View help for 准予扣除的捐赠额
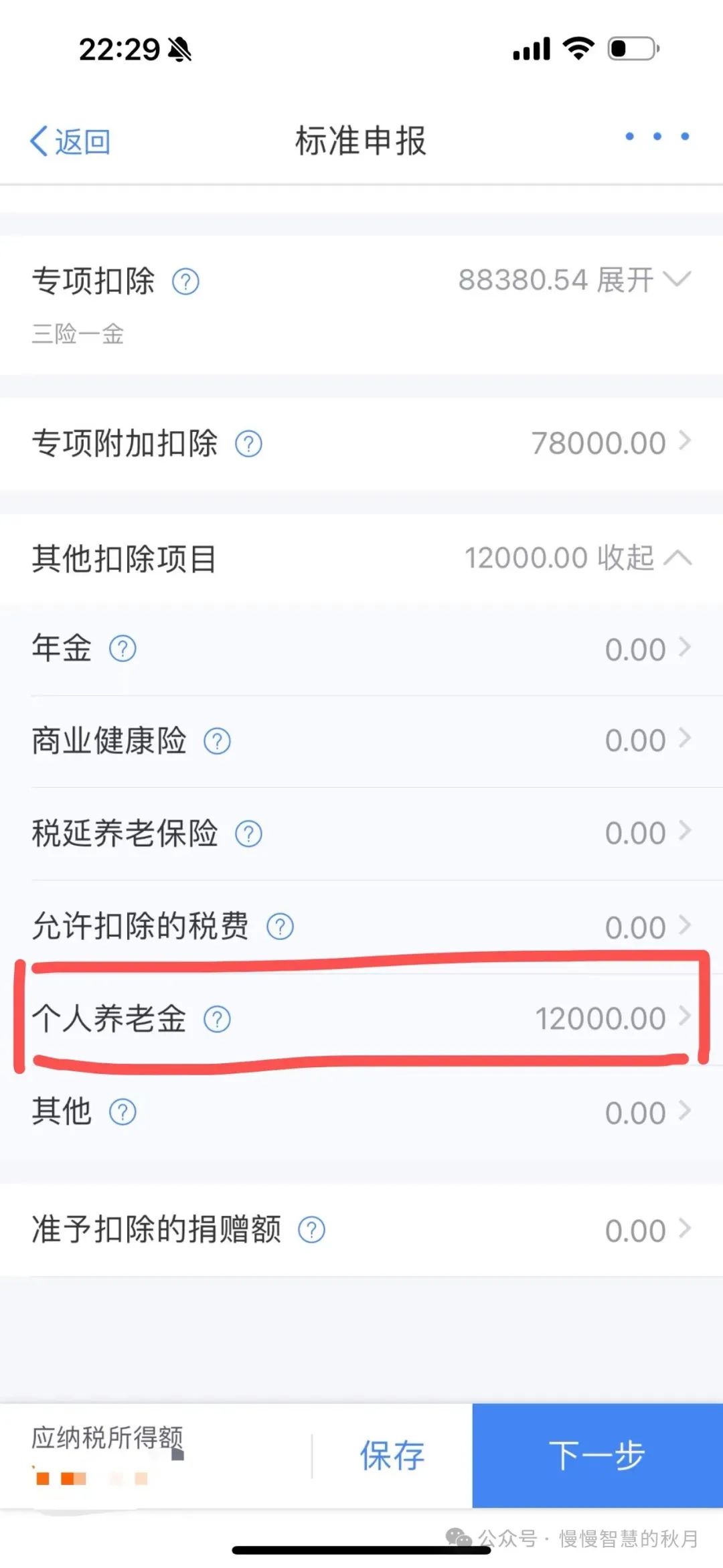 click(x=311, y=1231)
